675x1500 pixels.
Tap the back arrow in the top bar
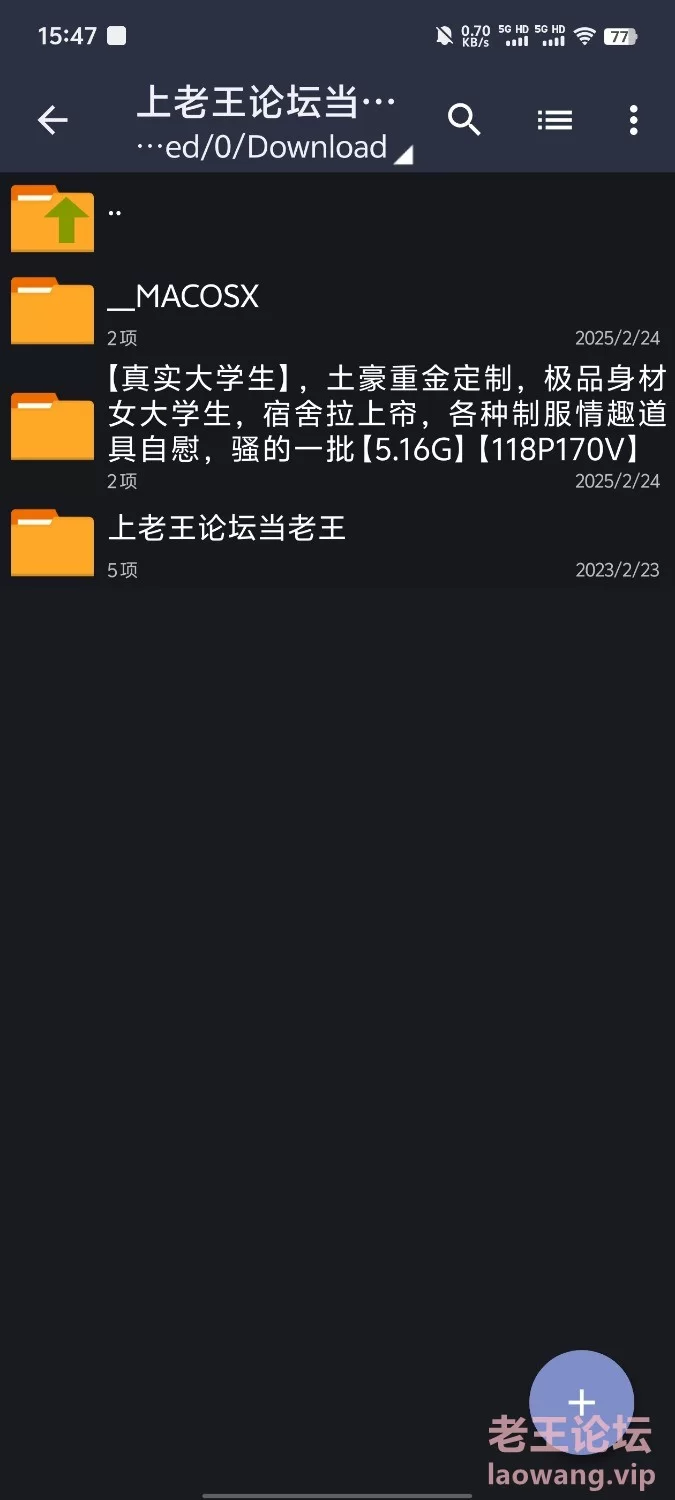(53, 121)
